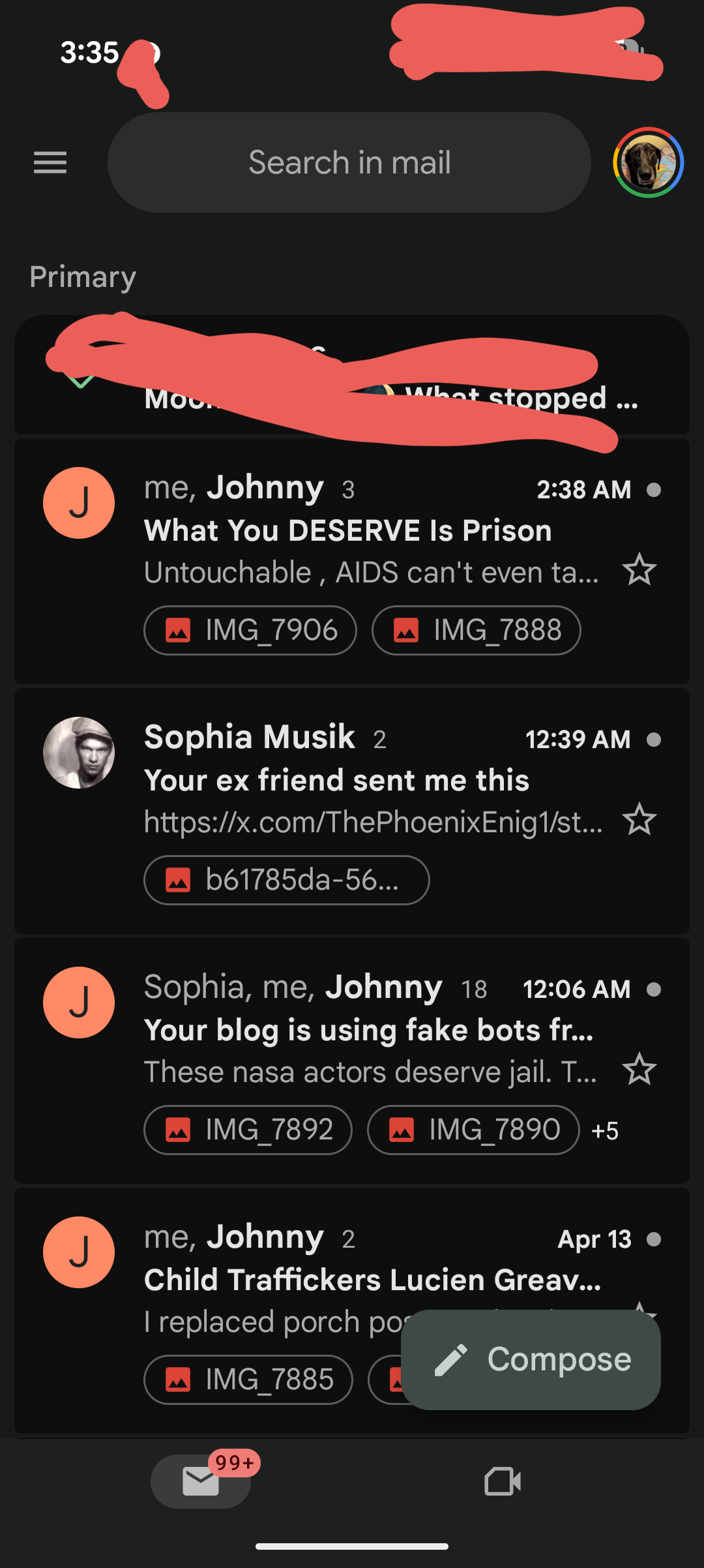This screenshot has width=704, height=1568.
Task: Open the hamburger navigation menu
Action: pyautogui.click(x=50, y=162)
